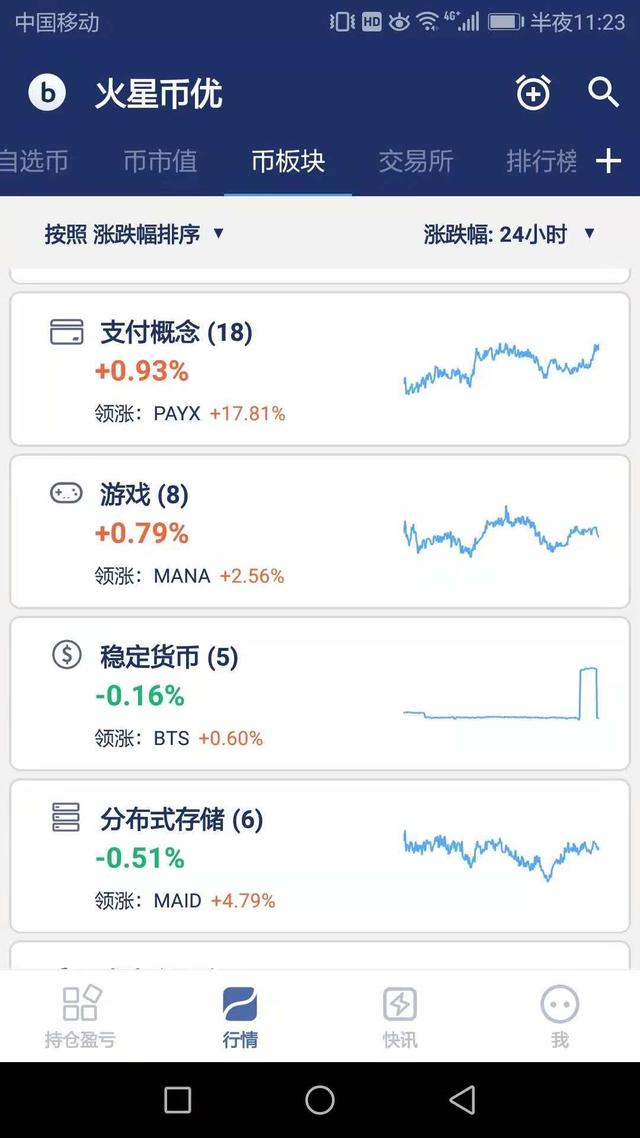Switch to the 自选币 tab
Image resolution: width=640 pixels, height=1138 pixels.
pos(33,161)
